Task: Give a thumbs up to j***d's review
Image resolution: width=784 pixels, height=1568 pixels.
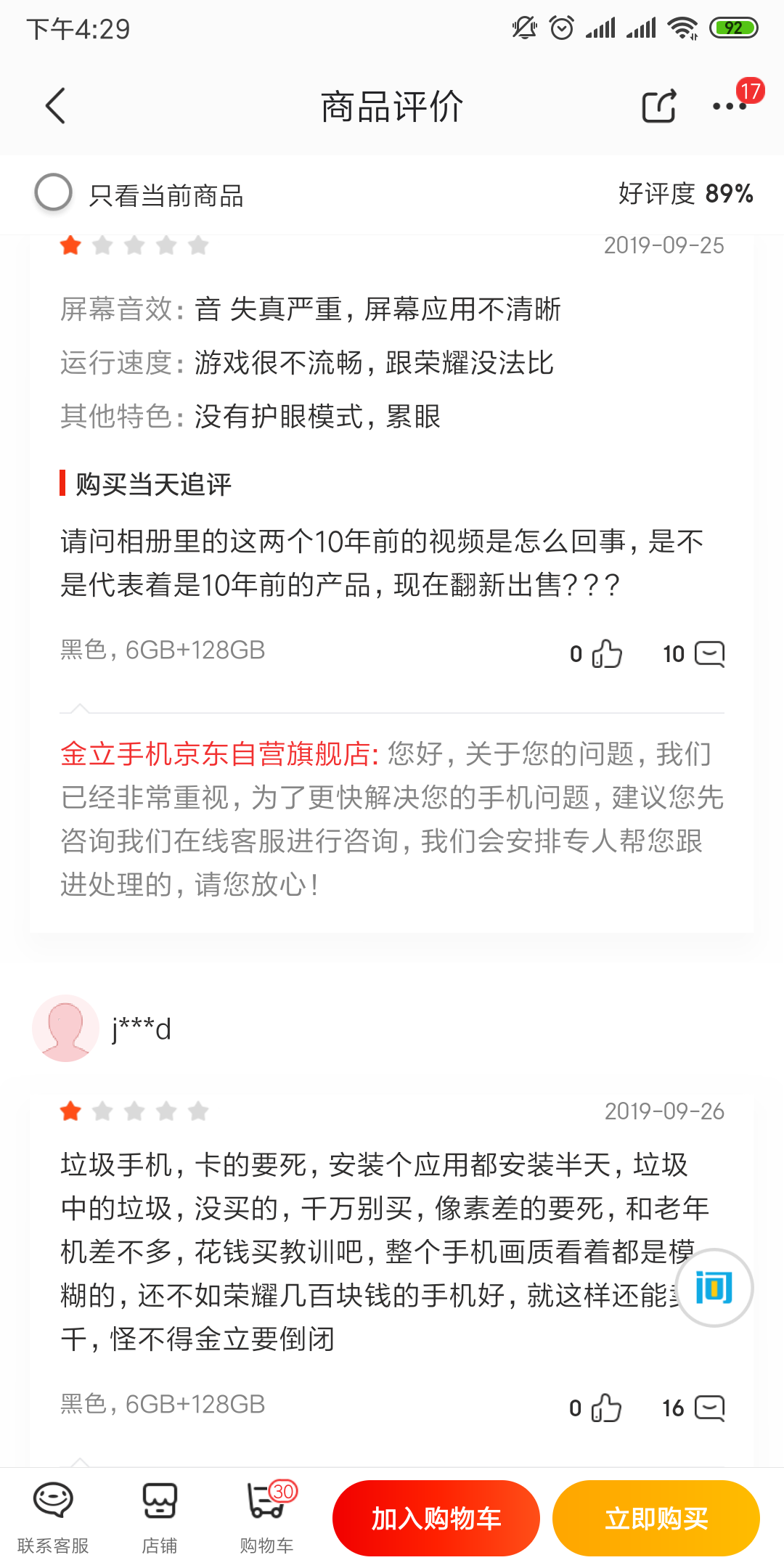Action: pyautogui.click(x=605, y=1407)
